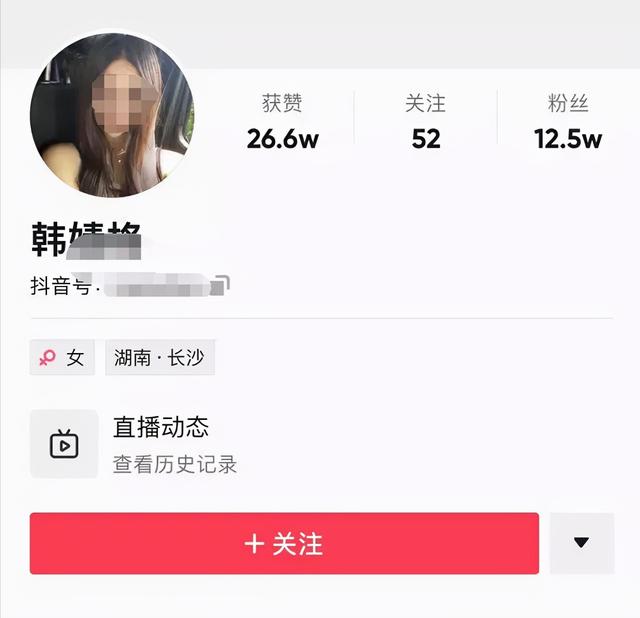Show the 获赞 likes total

282,122
